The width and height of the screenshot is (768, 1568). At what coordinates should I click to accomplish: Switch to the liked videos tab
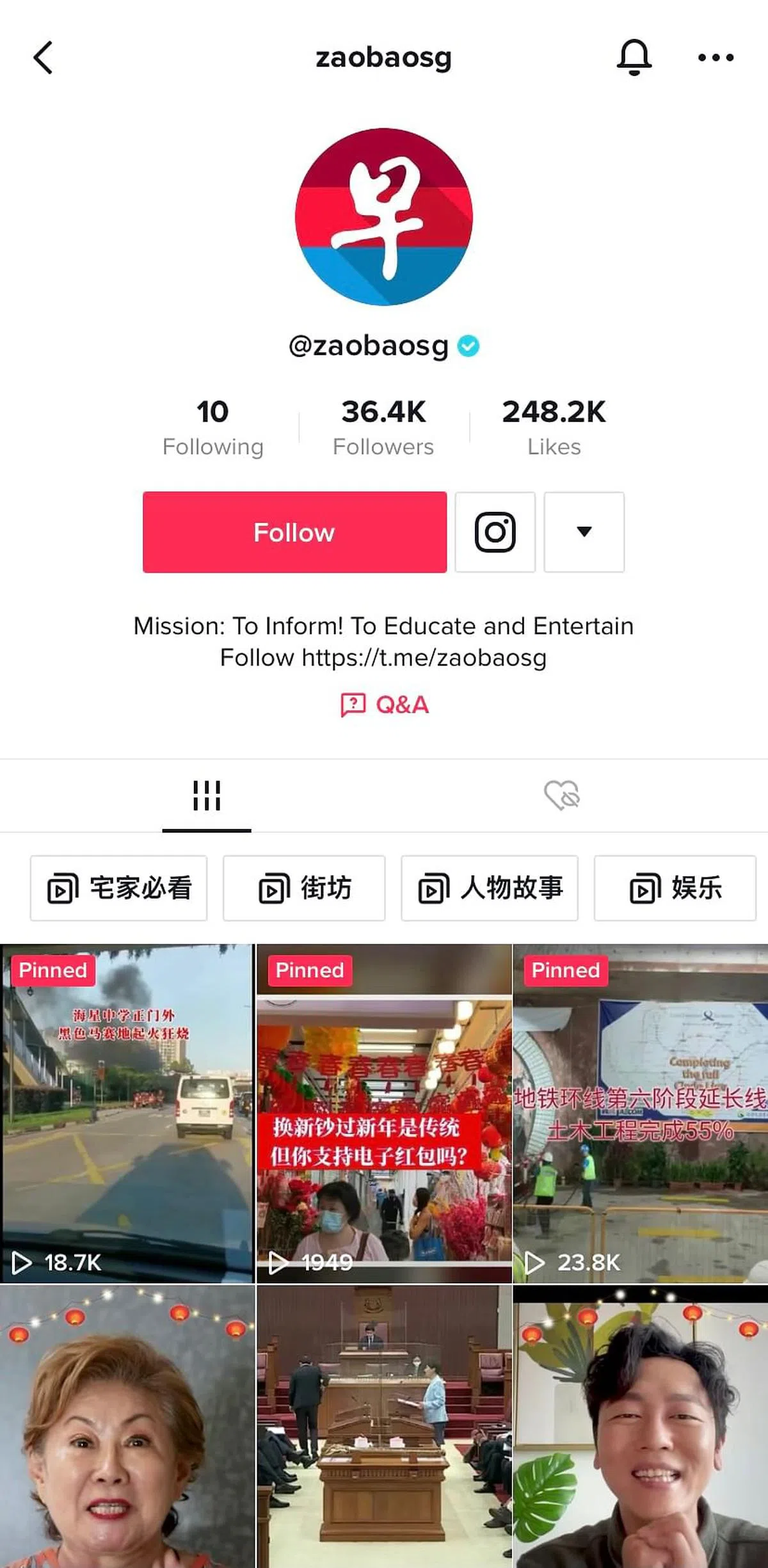[561, 796]
